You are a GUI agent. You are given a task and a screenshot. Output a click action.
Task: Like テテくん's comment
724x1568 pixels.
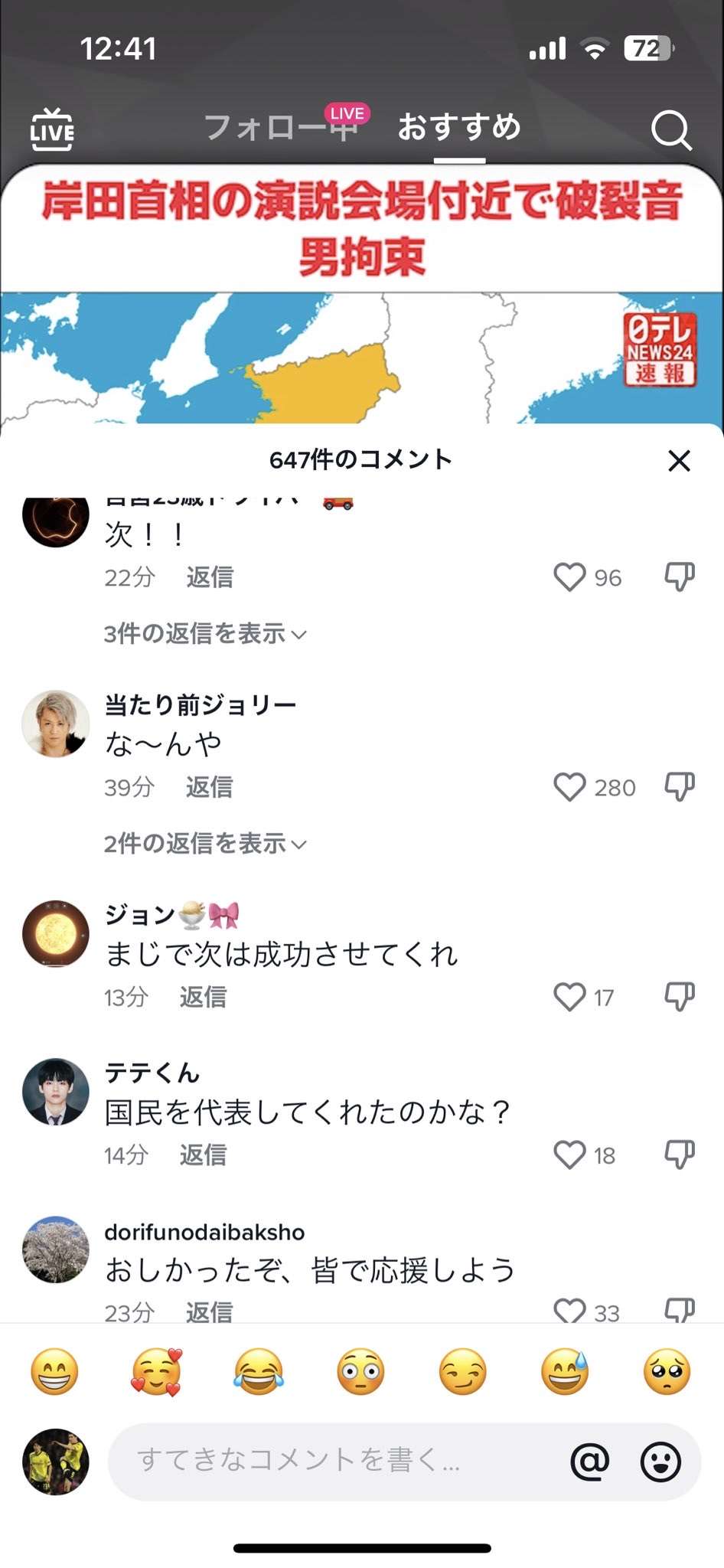[x=569, y=1155]
